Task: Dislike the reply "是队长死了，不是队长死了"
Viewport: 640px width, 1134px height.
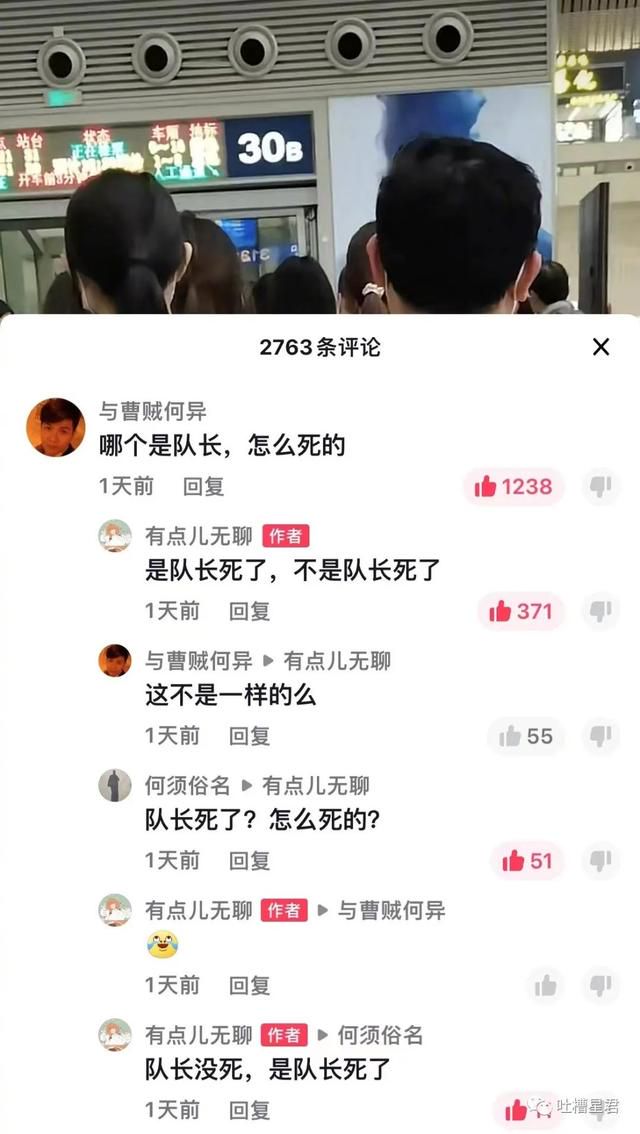Action: tap(601, 611)
